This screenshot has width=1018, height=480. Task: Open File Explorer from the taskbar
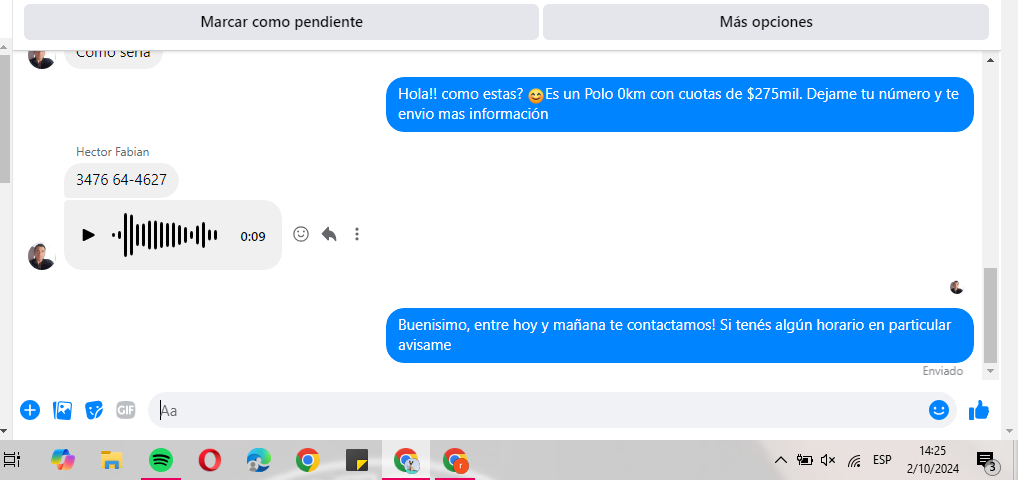pyautogui.click(x=111, y=460)
